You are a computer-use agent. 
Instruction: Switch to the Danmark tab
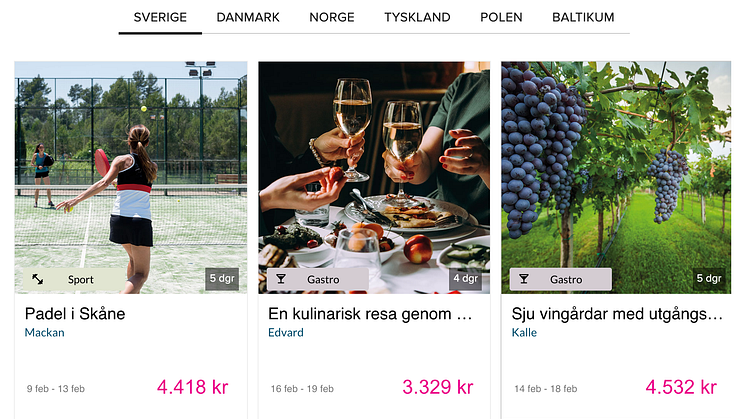point(248,17)
